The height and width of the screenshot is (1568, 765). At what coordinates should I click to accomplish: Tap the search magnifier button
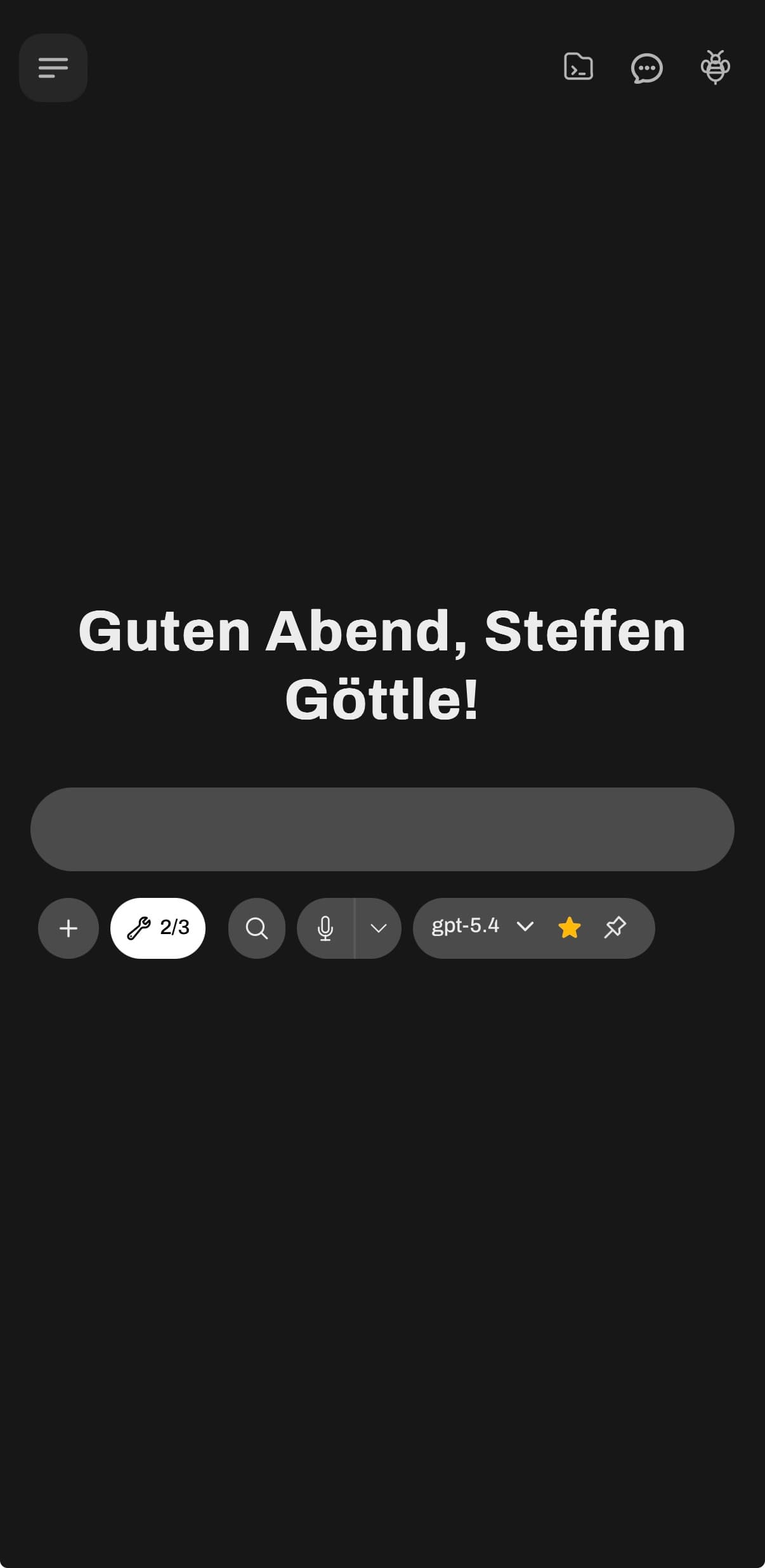[256, 928]
